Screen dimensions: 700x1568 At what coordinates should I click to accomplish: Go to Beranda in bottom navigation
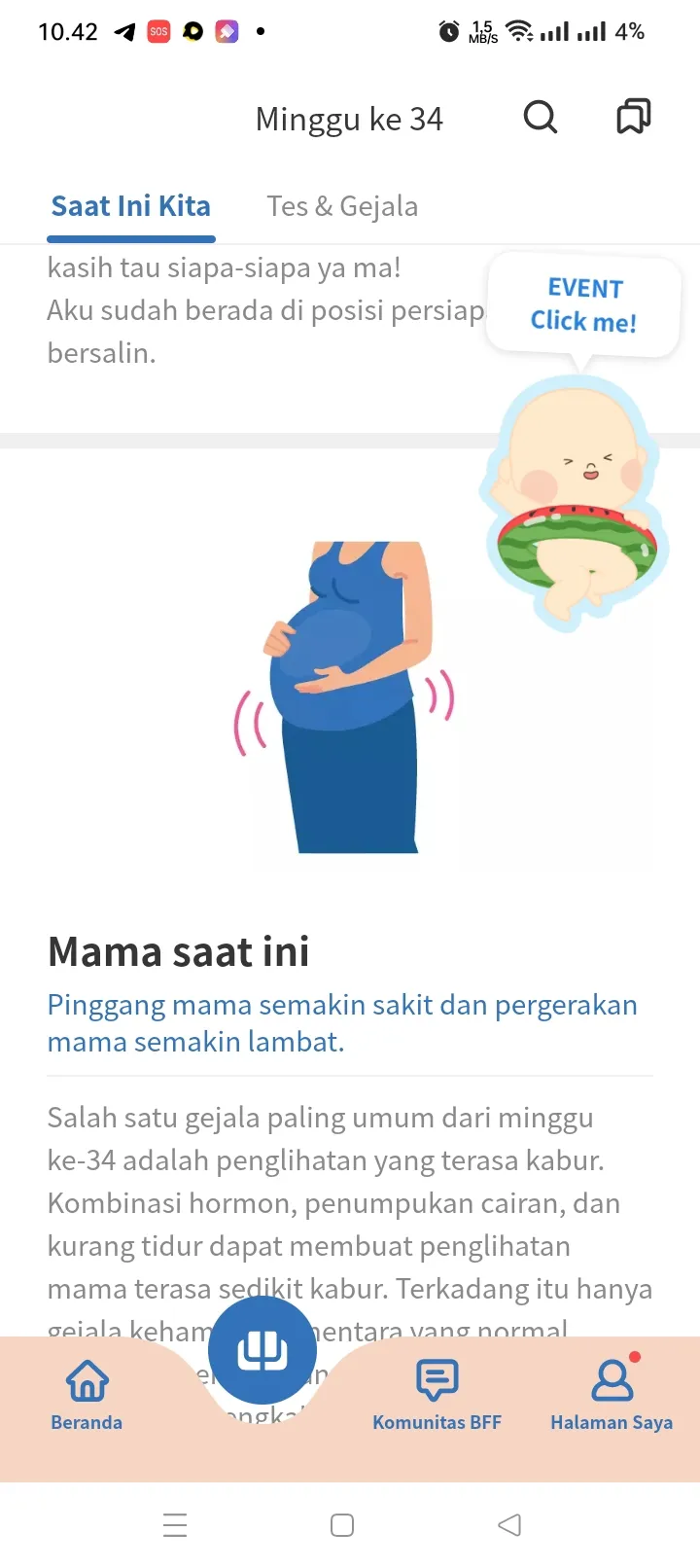click(87, 1395)
